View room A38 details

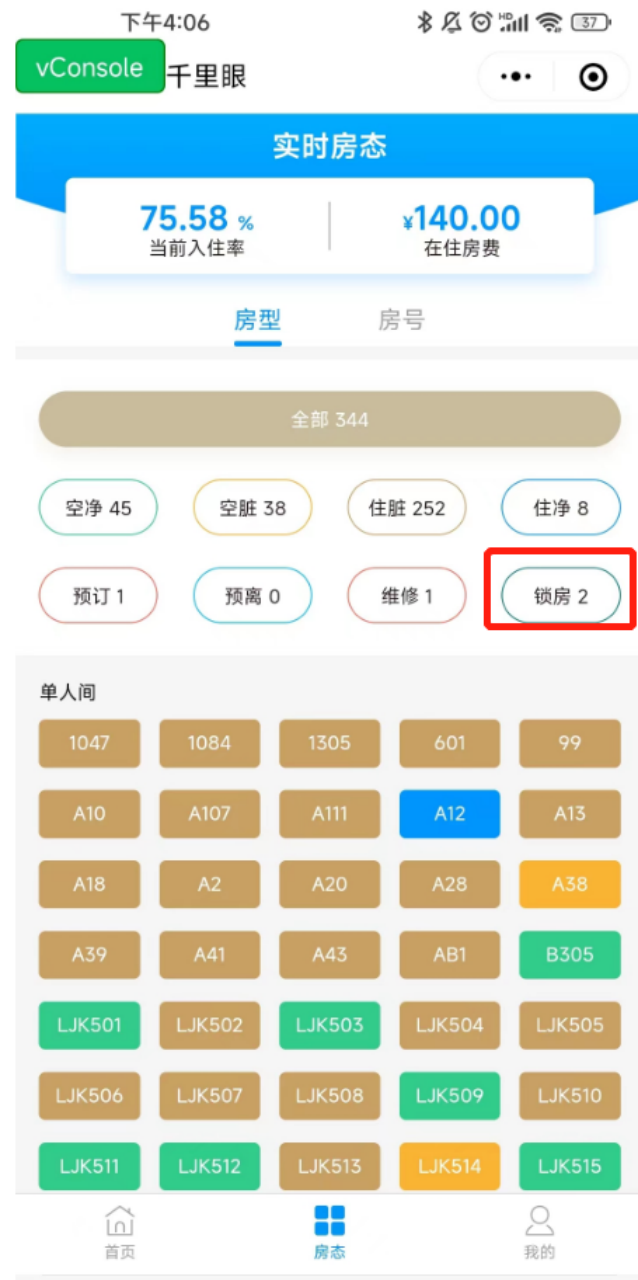[x=570, y=884]
